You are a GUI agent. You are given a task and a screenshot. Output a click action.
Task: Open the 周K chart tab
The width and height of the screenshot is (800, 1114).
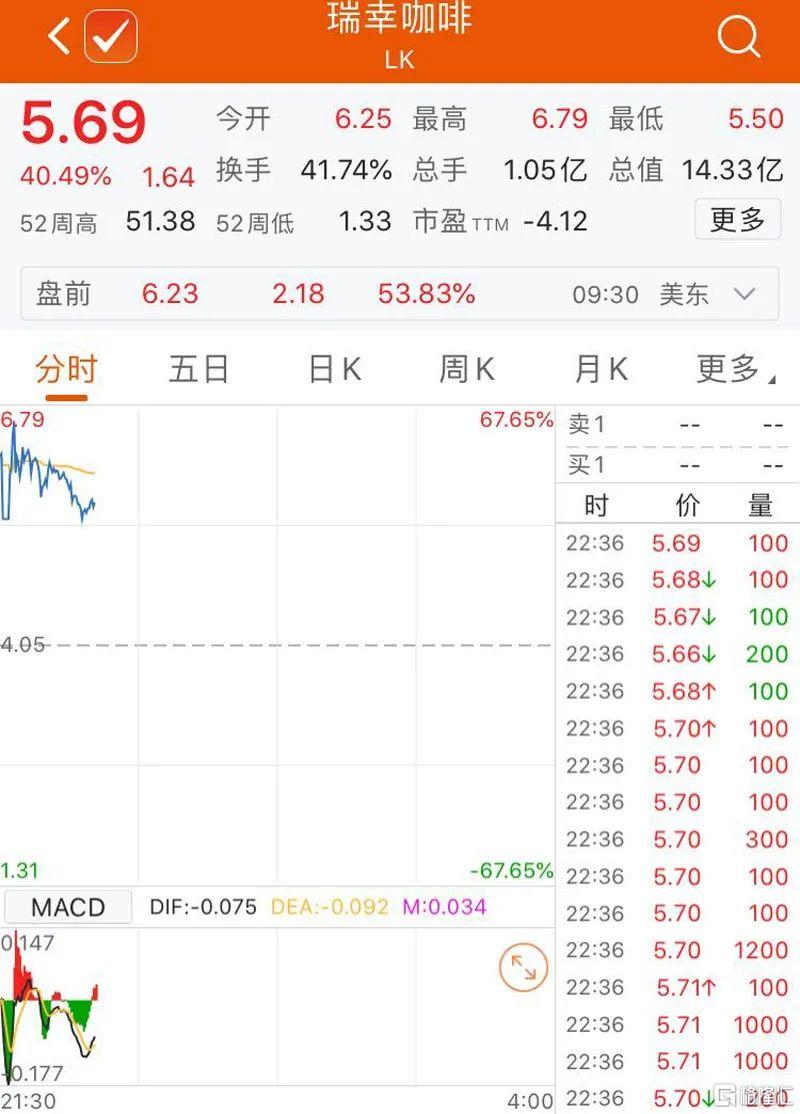pyautogui.click(x=467, y=369)
